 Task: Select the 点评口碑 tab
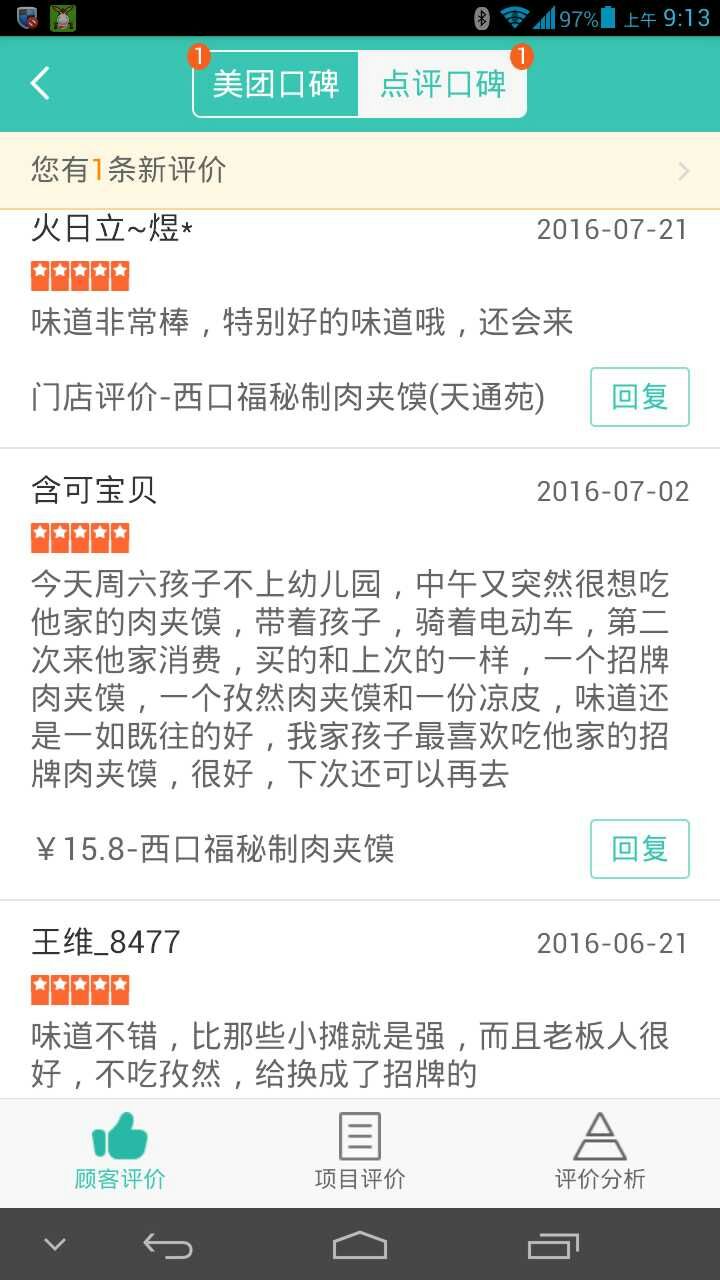[442, 84]
